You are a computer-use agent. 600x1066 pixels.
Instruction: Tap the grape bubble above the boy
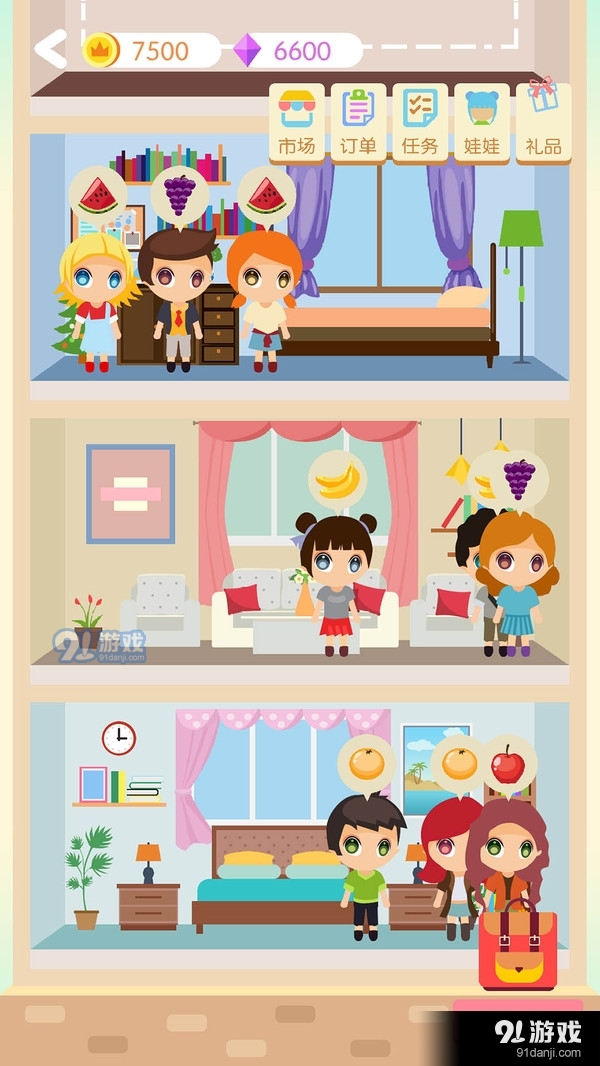point(180,194)
